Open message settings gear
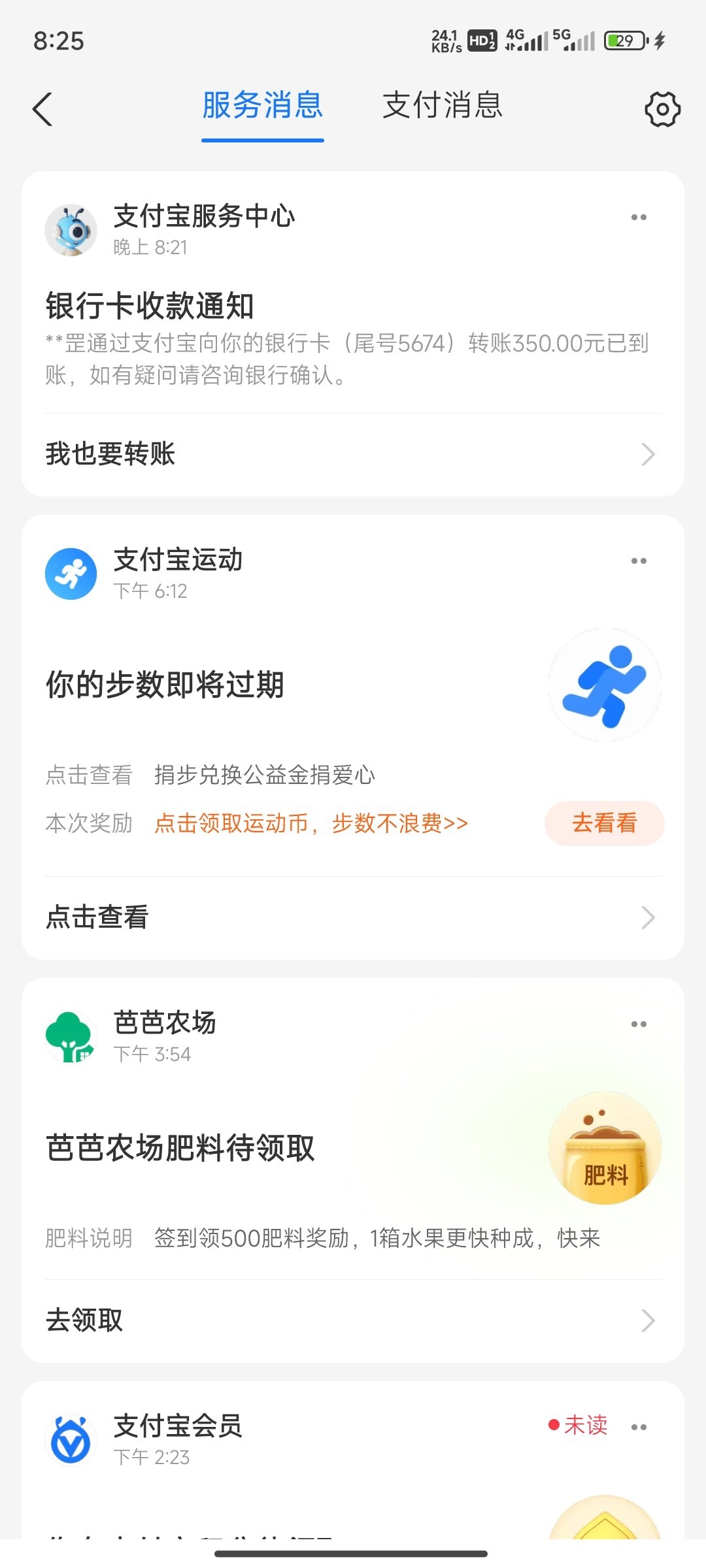706x1568 pixels. 662,108
